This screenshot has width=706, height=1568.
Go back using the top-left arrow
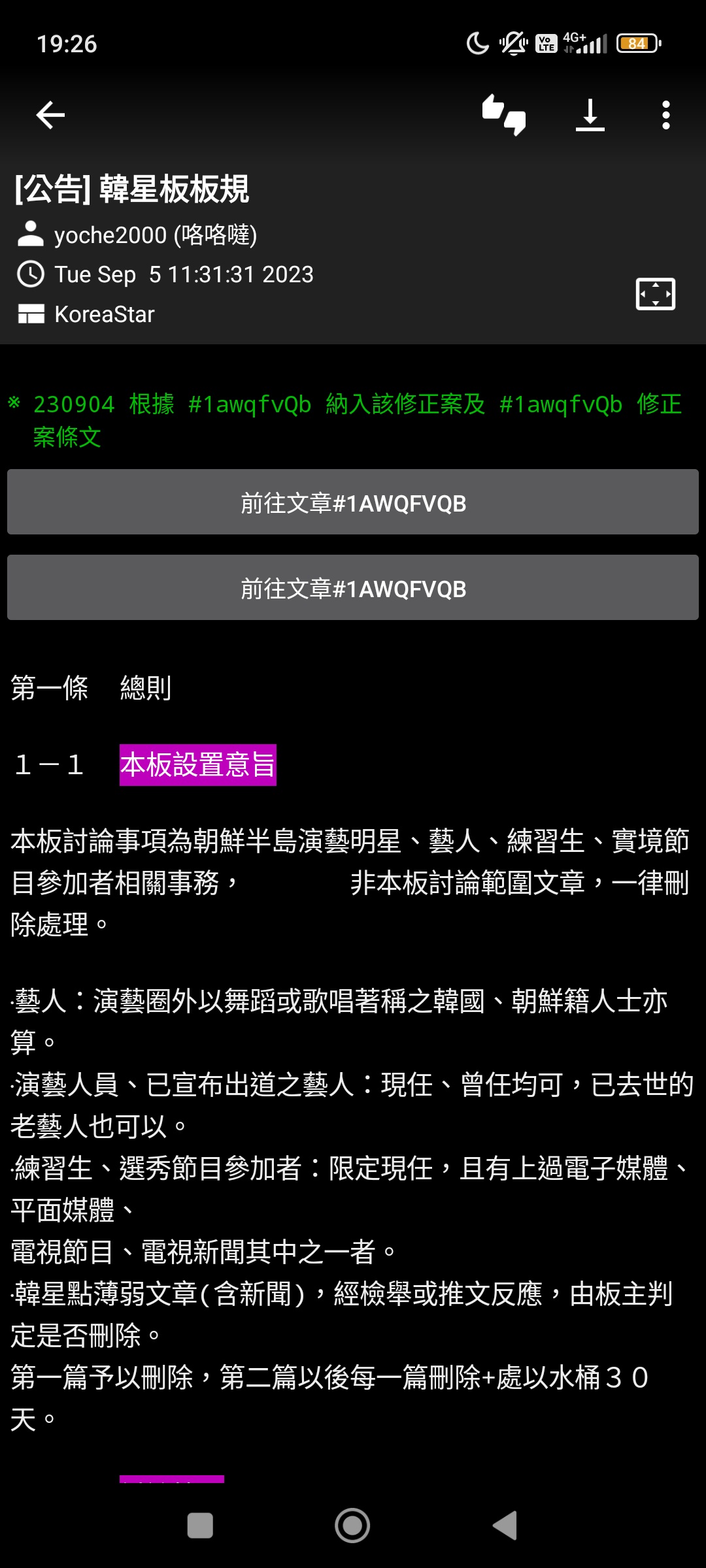[50, 116]
